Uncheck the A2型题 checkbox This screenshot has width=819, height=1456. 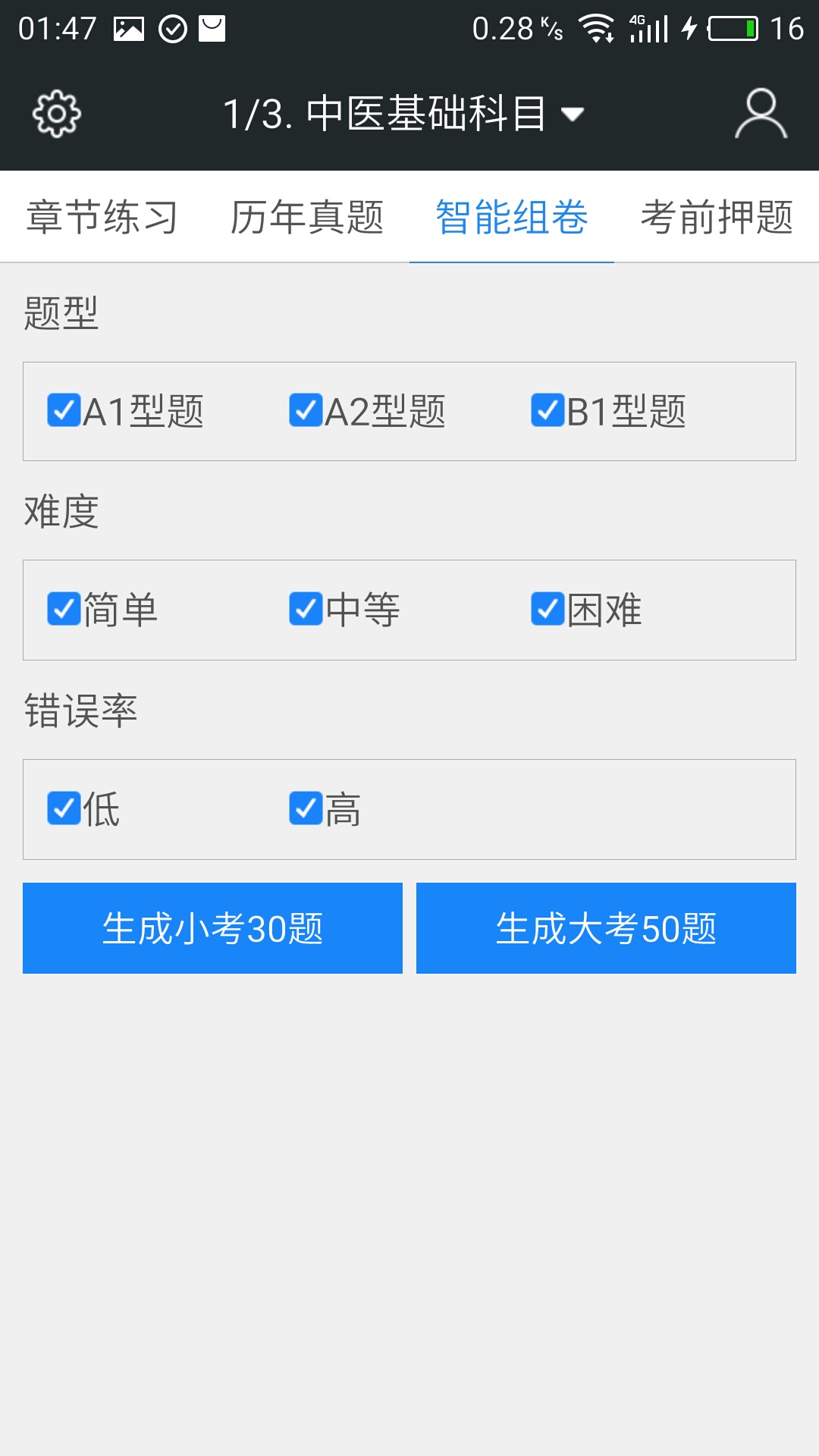(306, 410)
